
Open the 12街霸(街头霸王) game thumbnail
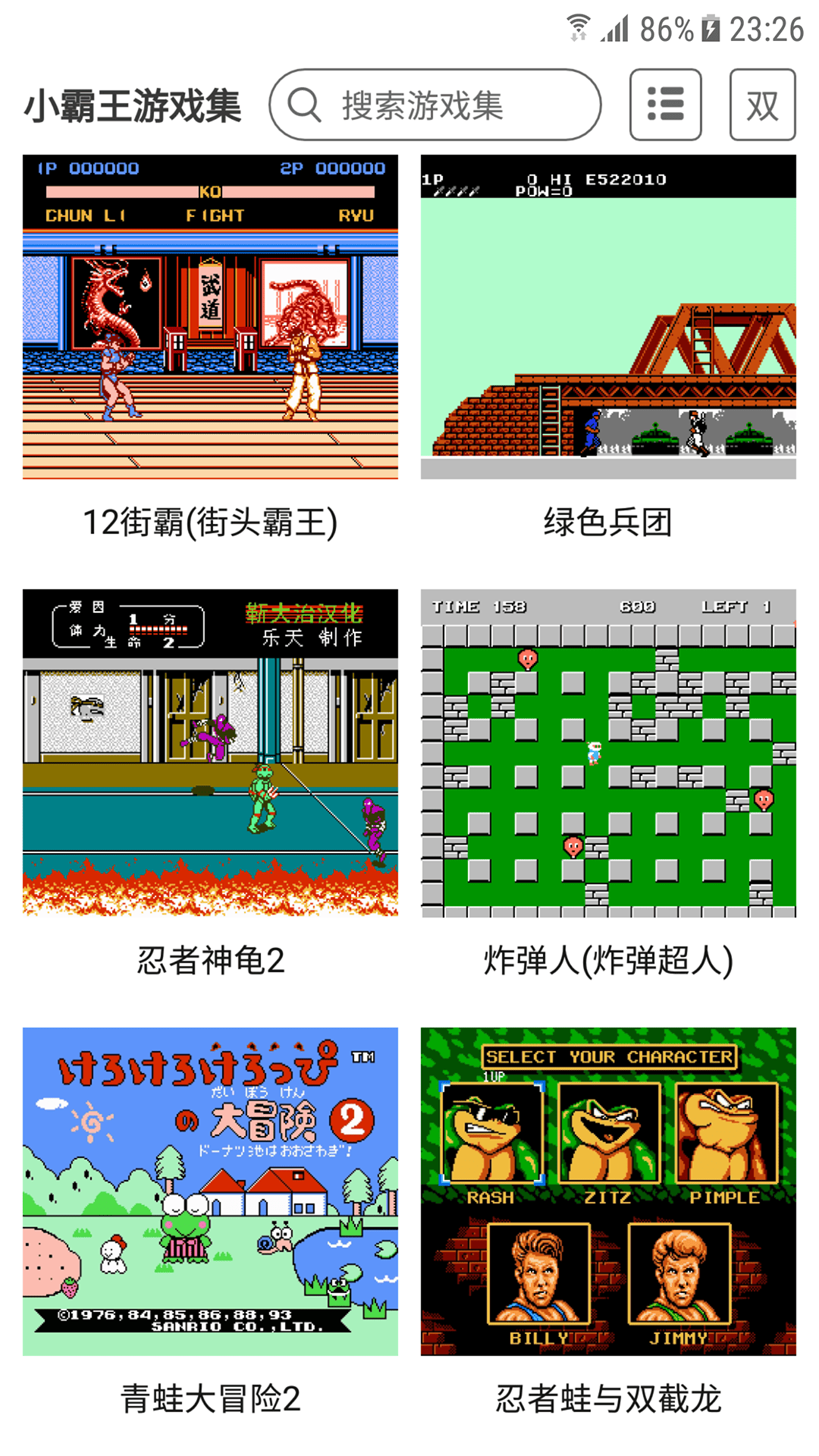(x=210, y=317)
